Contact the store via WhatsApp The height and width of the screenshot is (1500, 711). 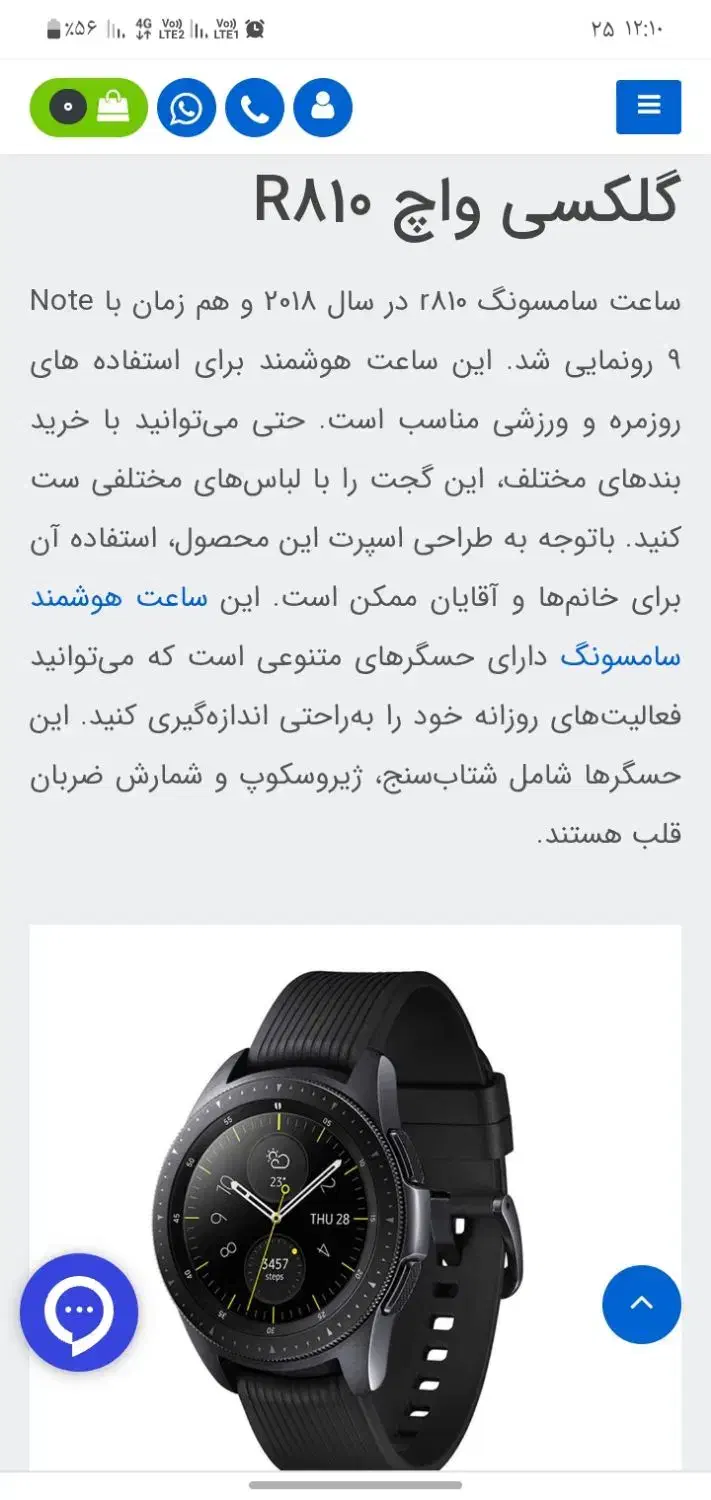coord(186,108)
